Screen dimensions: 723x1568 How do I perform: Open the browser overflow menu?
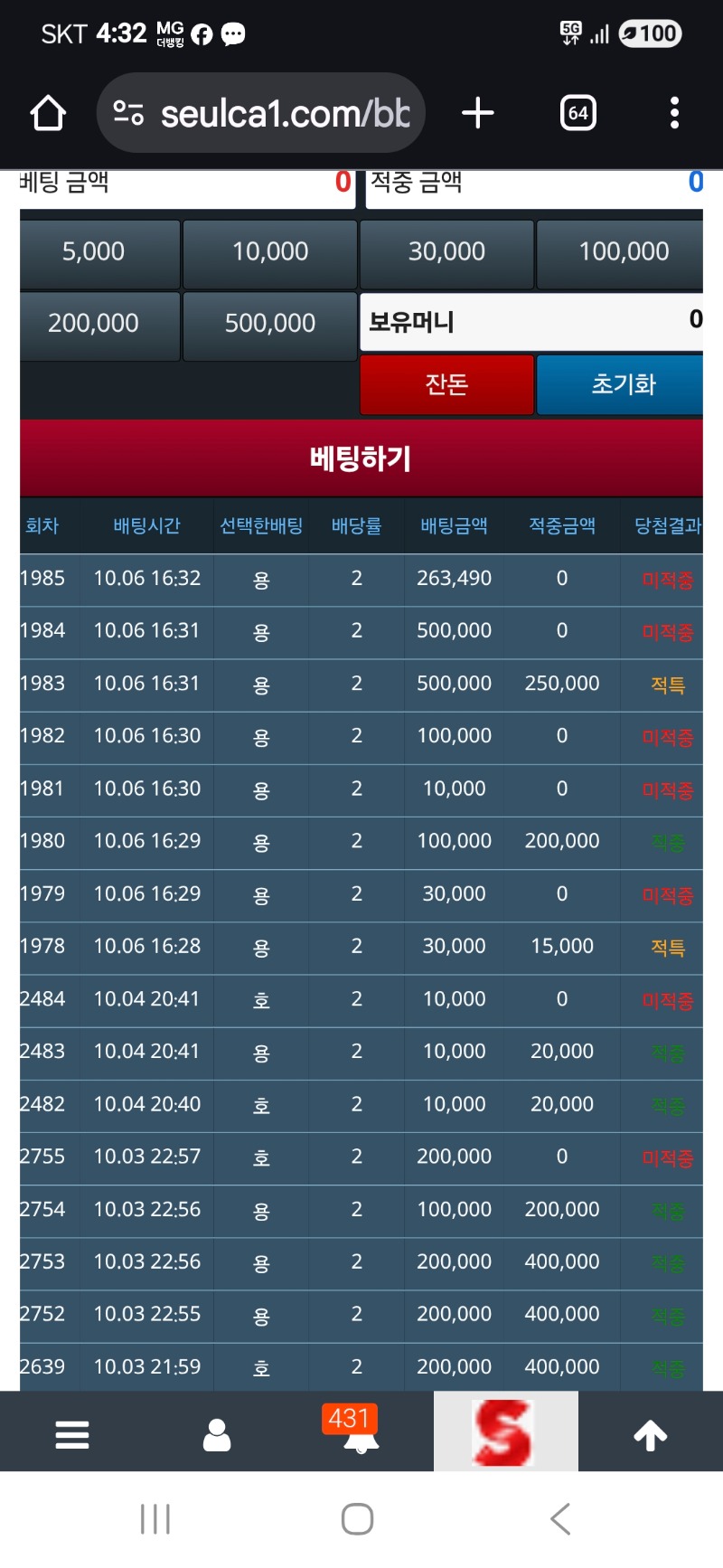(674, 114)
